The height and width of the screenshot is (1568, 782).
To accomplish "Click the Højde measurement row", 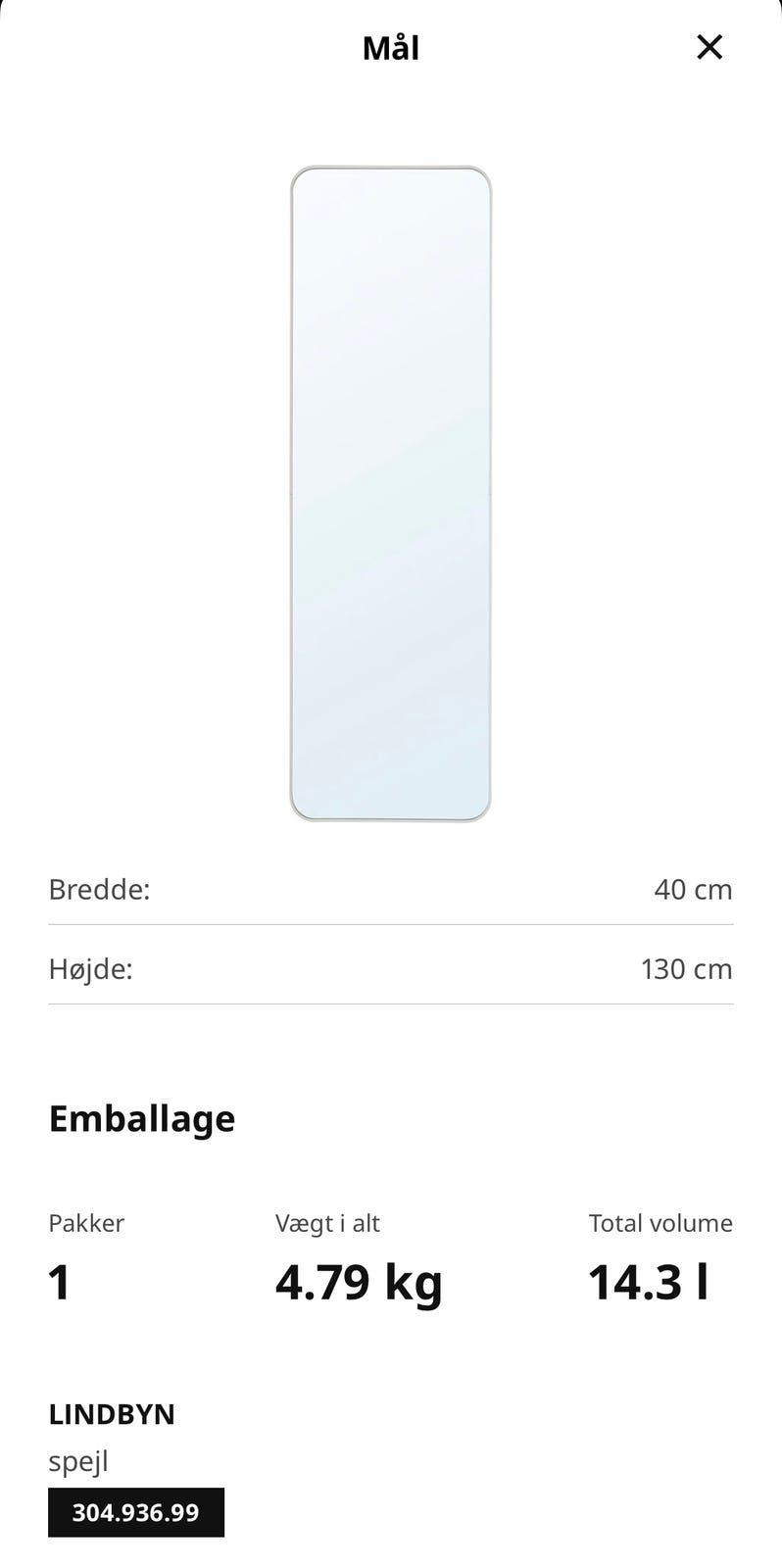I will click(x=391, y=968).
